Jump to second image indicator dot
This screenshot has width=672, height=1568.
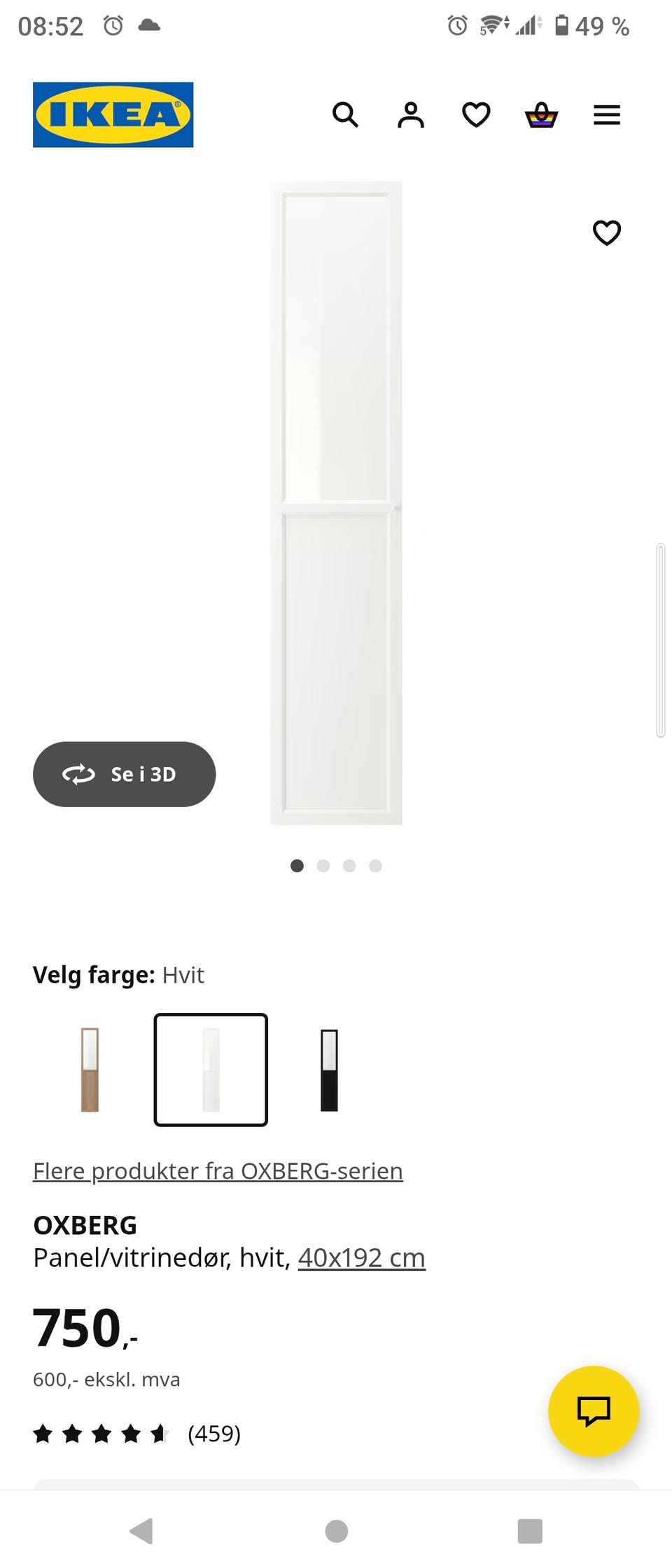point(323,866)
